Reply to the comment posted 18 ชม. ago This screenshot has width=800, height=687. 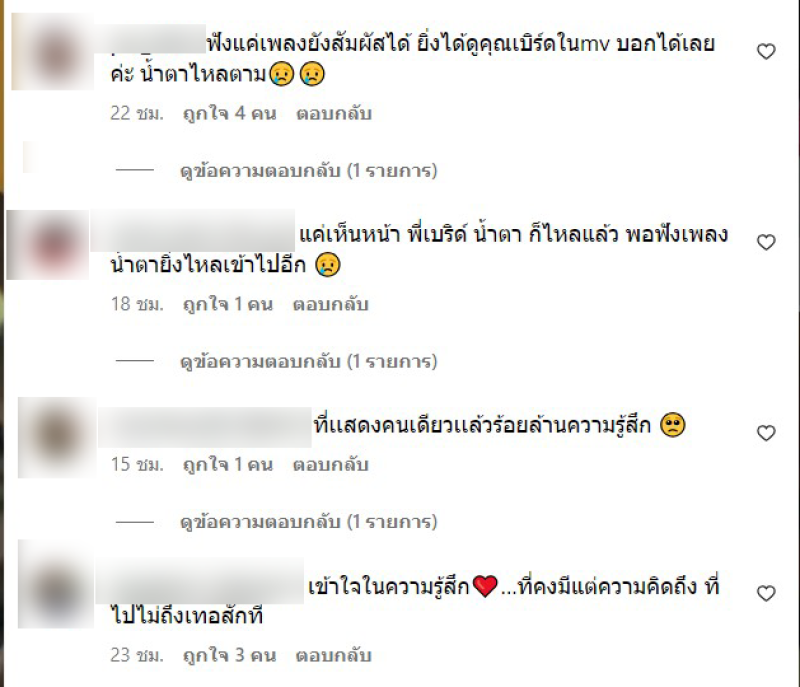click(331, 304)
